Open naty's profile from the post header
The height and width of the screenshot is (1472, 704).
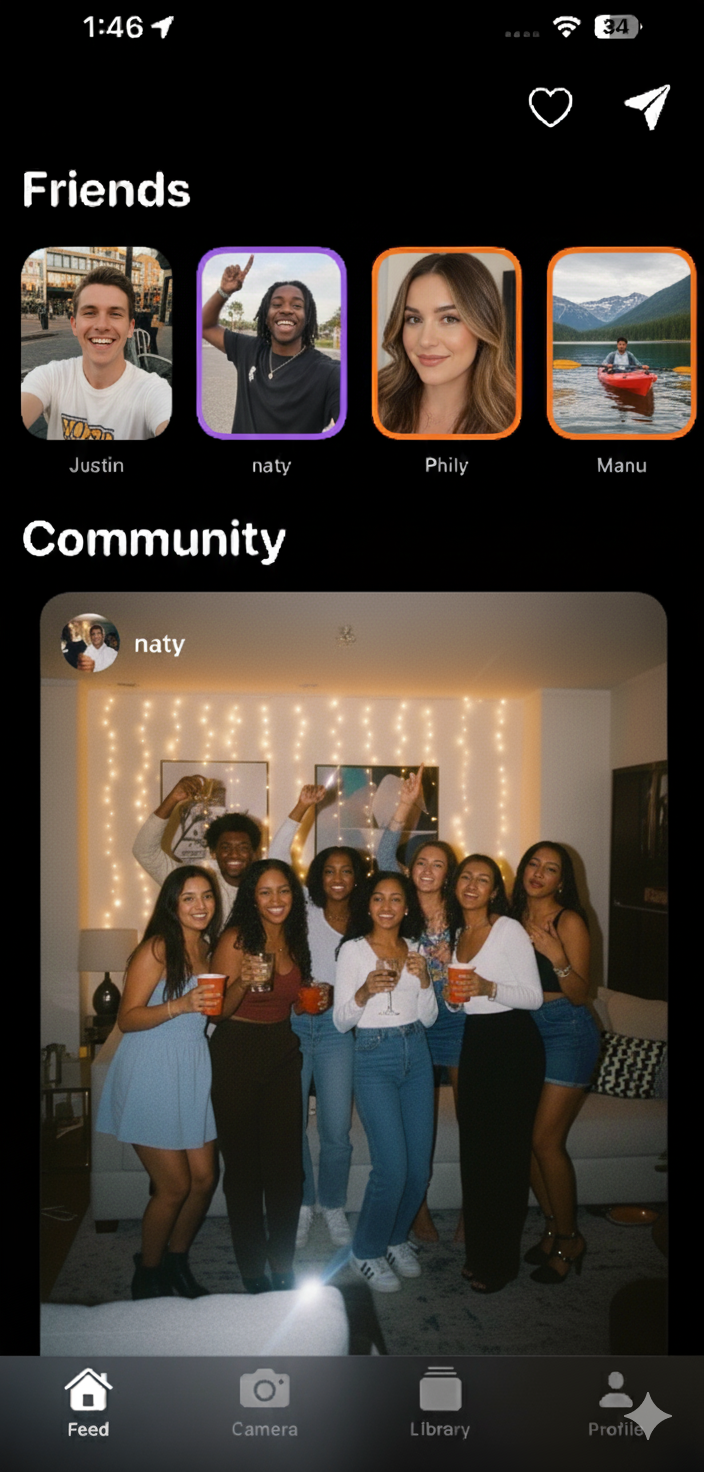91,643
